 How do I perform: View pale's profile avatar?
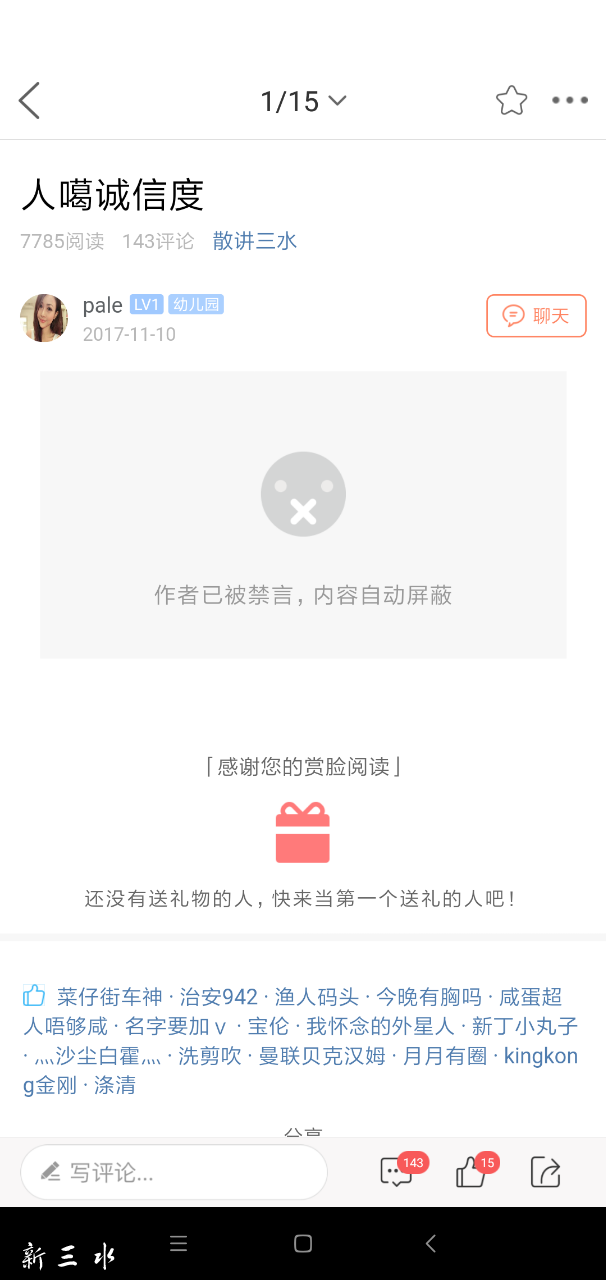coord(44,318)
